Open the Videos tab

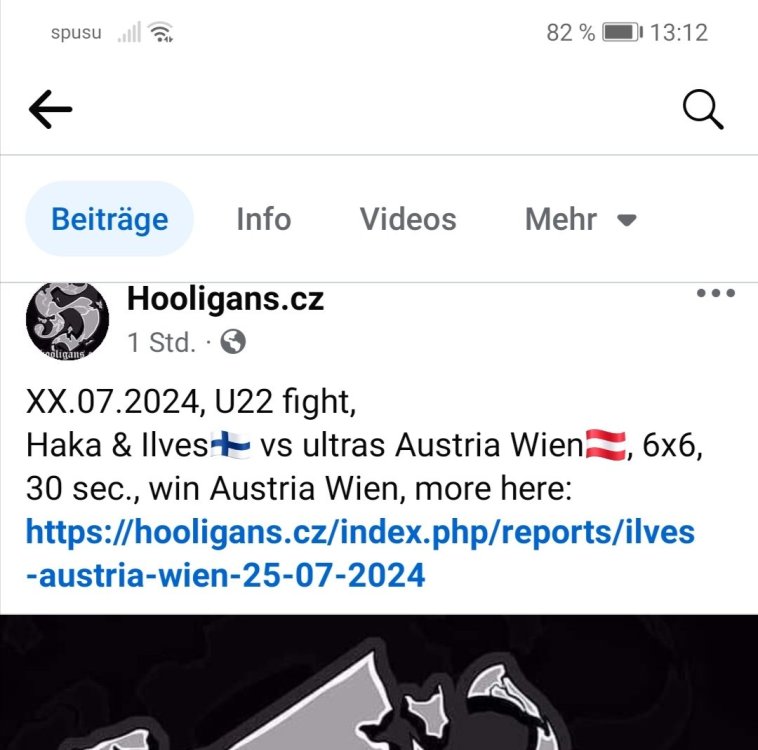(408, 219)
